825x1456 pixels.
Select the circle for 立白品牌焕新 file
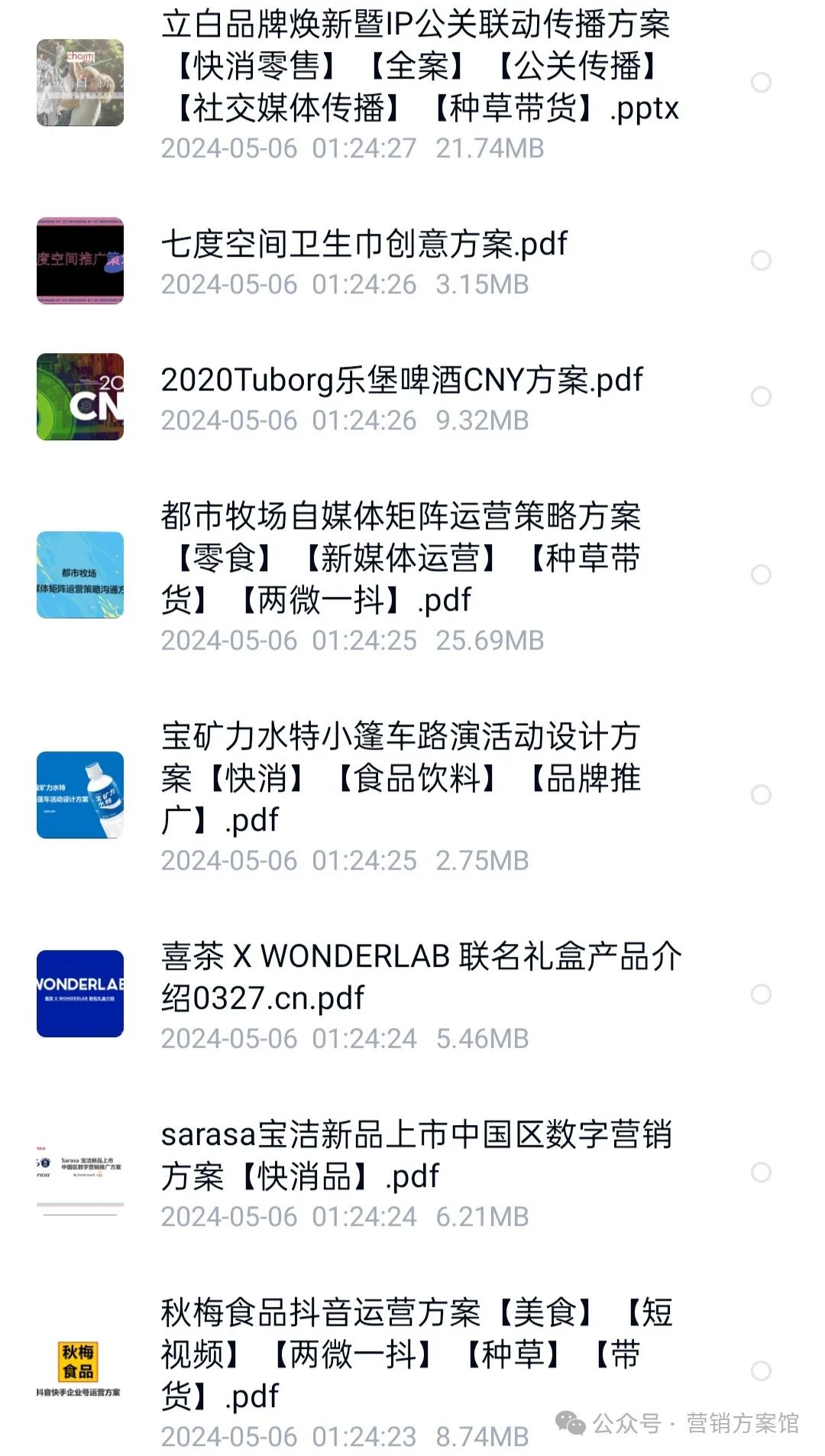point(761,83)
